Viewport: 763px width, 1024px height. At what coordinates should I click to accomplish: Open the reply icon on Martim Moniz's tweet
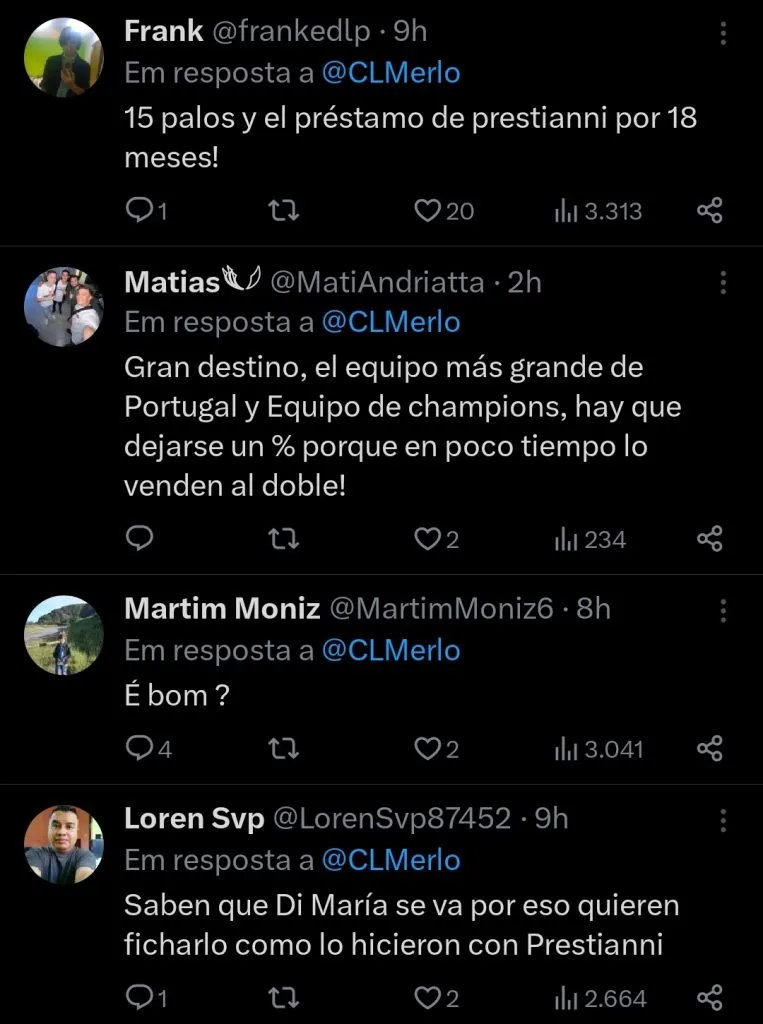[x=139, y=748]
